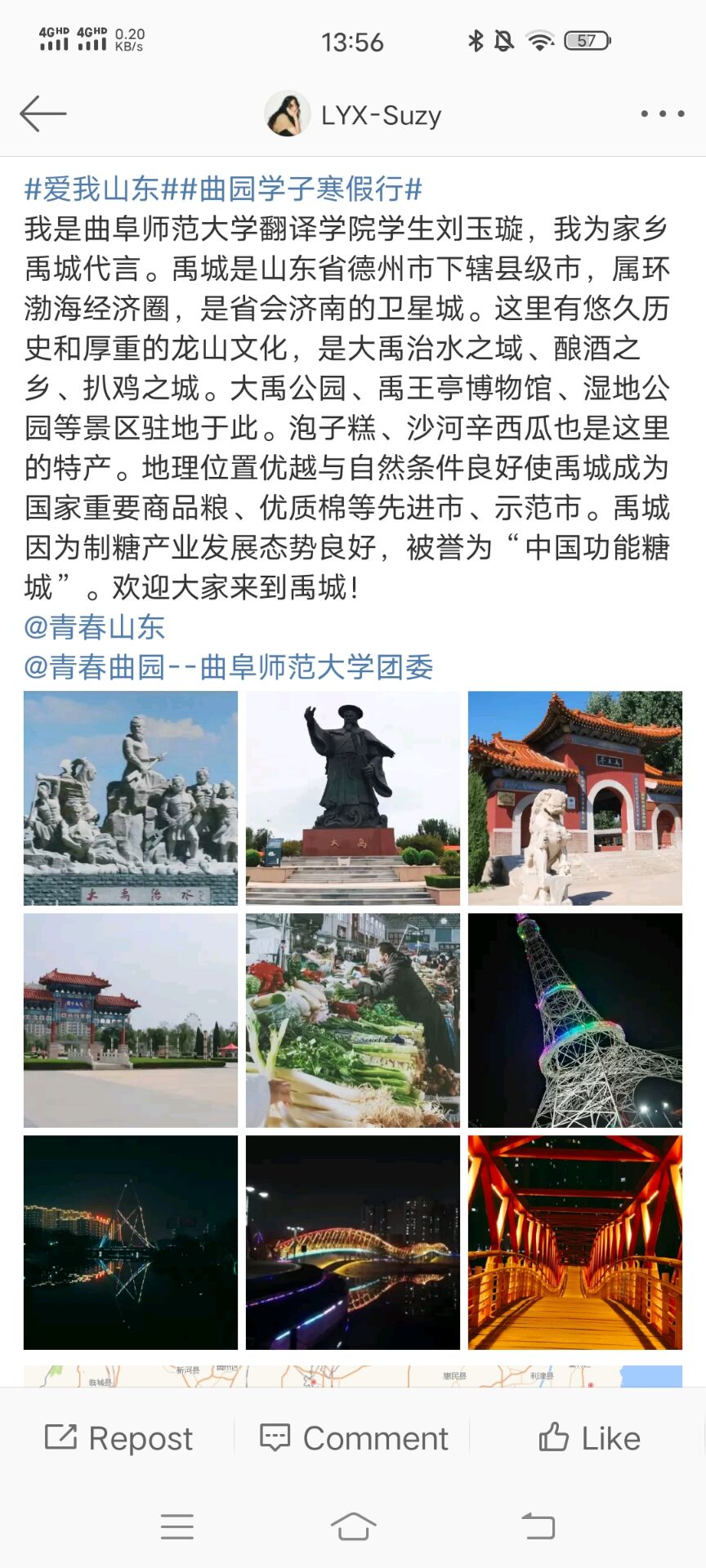
Task: Like this post
Action: (588, 1438)
